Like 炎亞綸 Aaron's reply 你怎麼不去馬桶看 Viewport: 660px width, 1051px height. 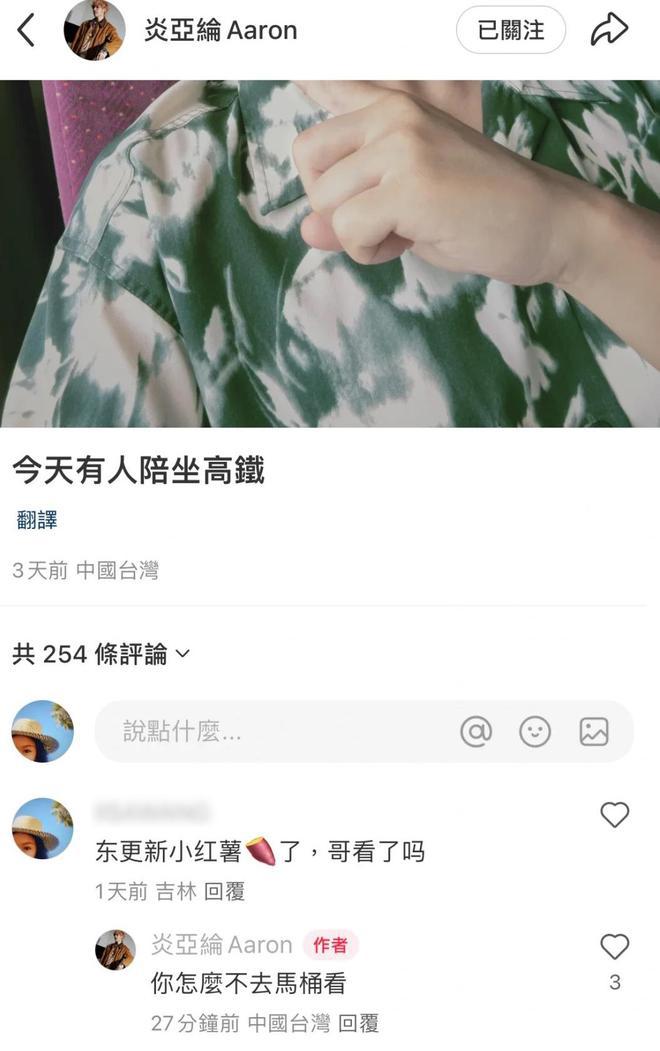pyautogui.click(x=614, y=947)
